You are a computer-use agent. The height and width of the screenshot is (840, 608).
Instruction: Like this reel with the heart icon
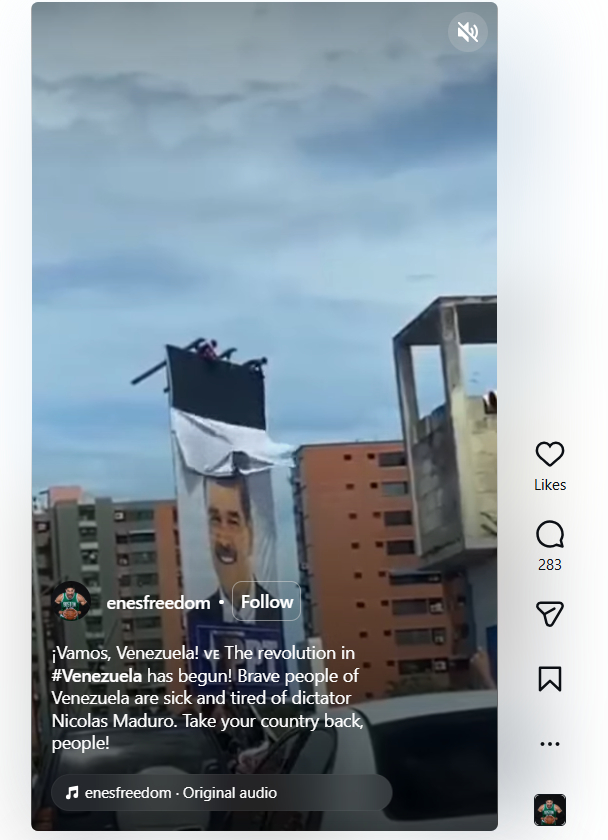550,454
